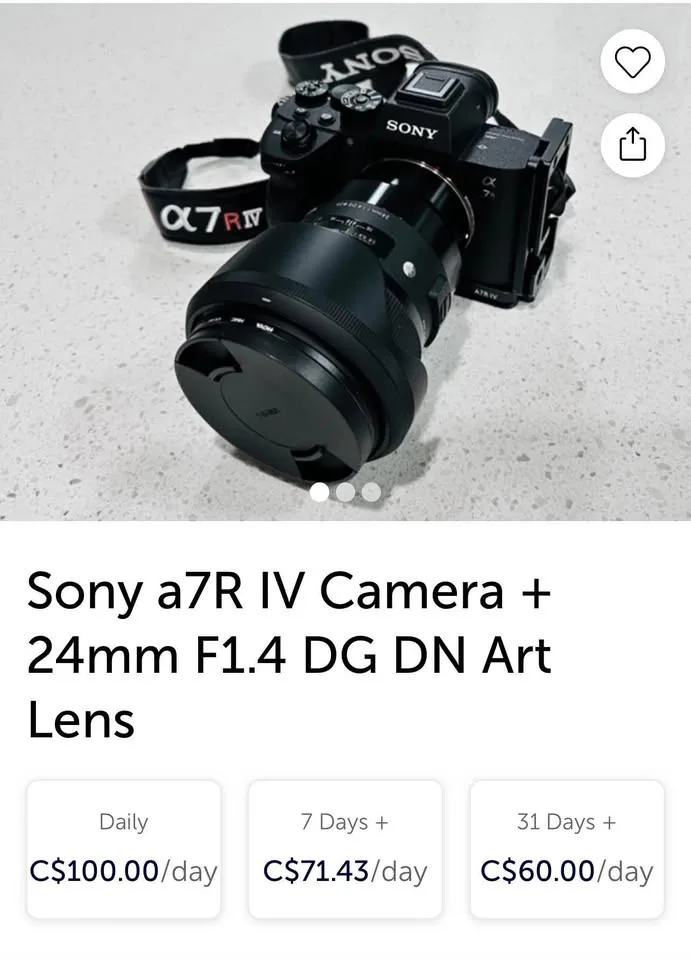Jump to the third photo dot
This screenshot has width=691, height=960.
click(371, 492)
